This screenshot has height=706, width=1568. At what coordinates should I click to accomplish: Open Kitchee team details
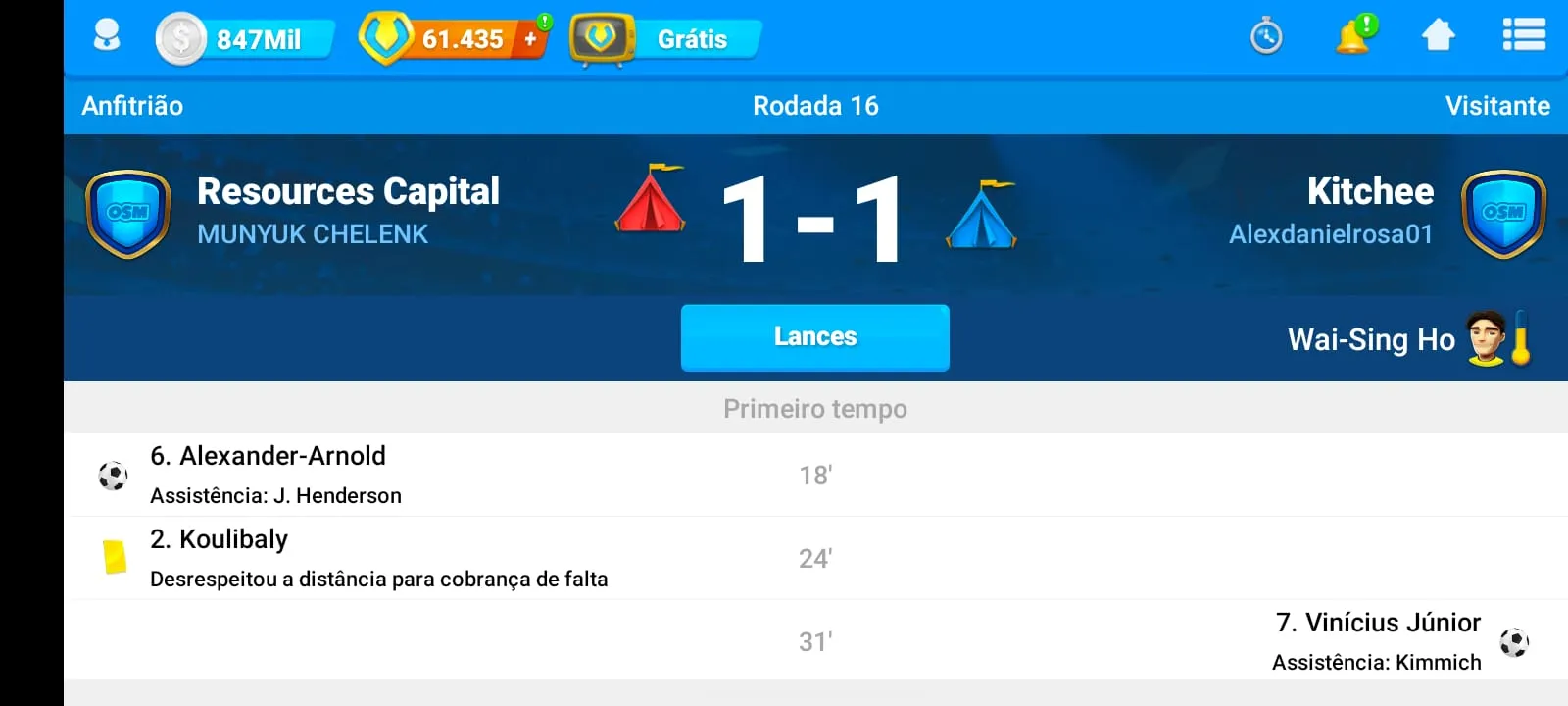[1370, 191]
